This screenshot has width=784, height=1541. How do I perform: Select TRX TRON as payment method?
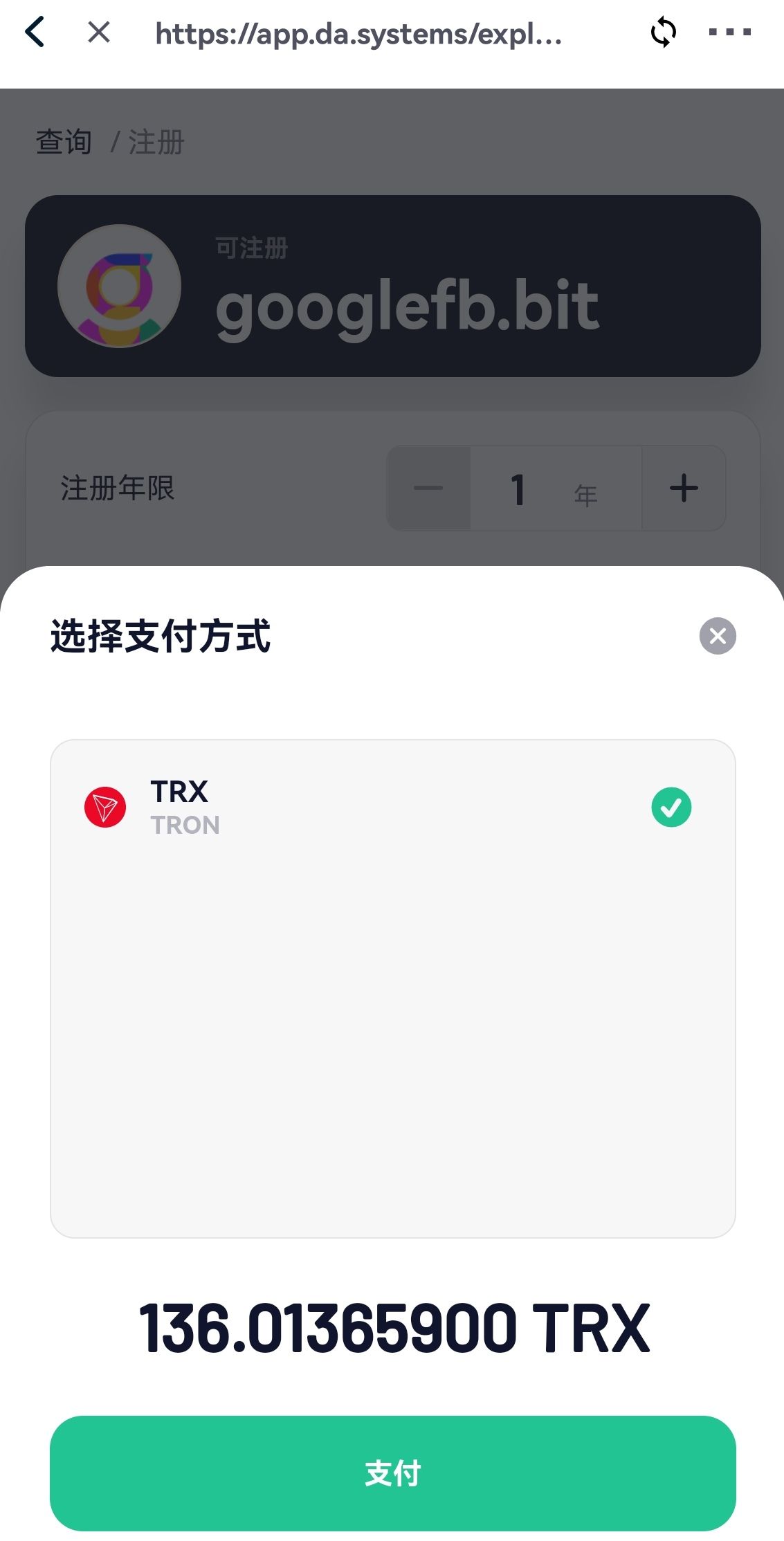tap(392, 807)
